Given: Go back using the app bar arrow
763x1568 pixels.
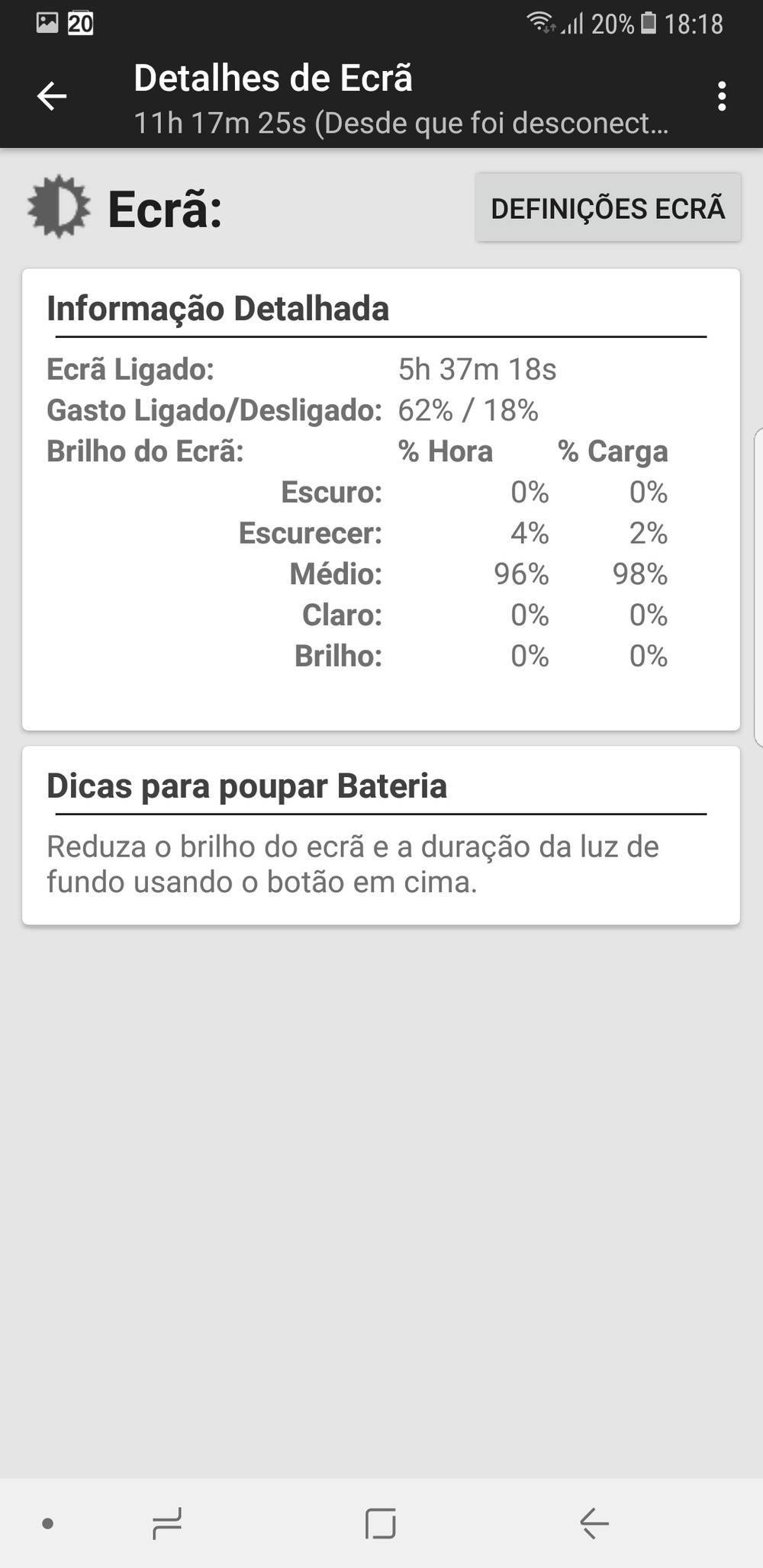Looking at the screenshot, I should [52, 97].
